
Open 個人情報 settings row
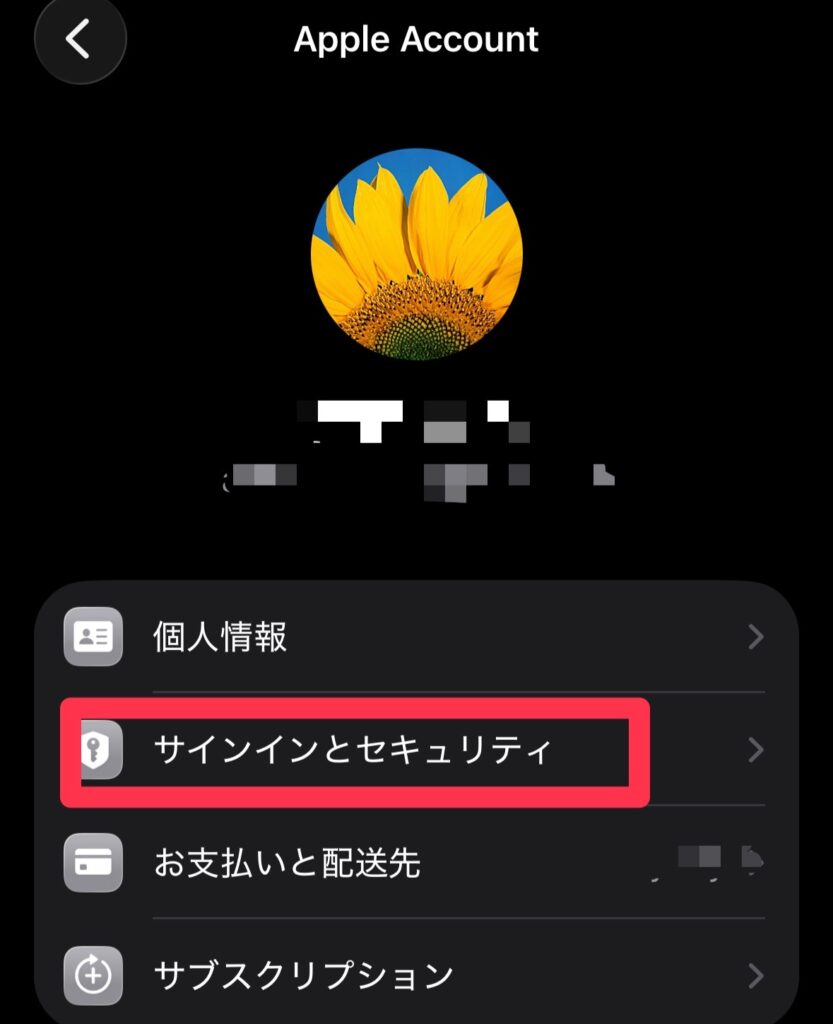[x=416, y=637]
